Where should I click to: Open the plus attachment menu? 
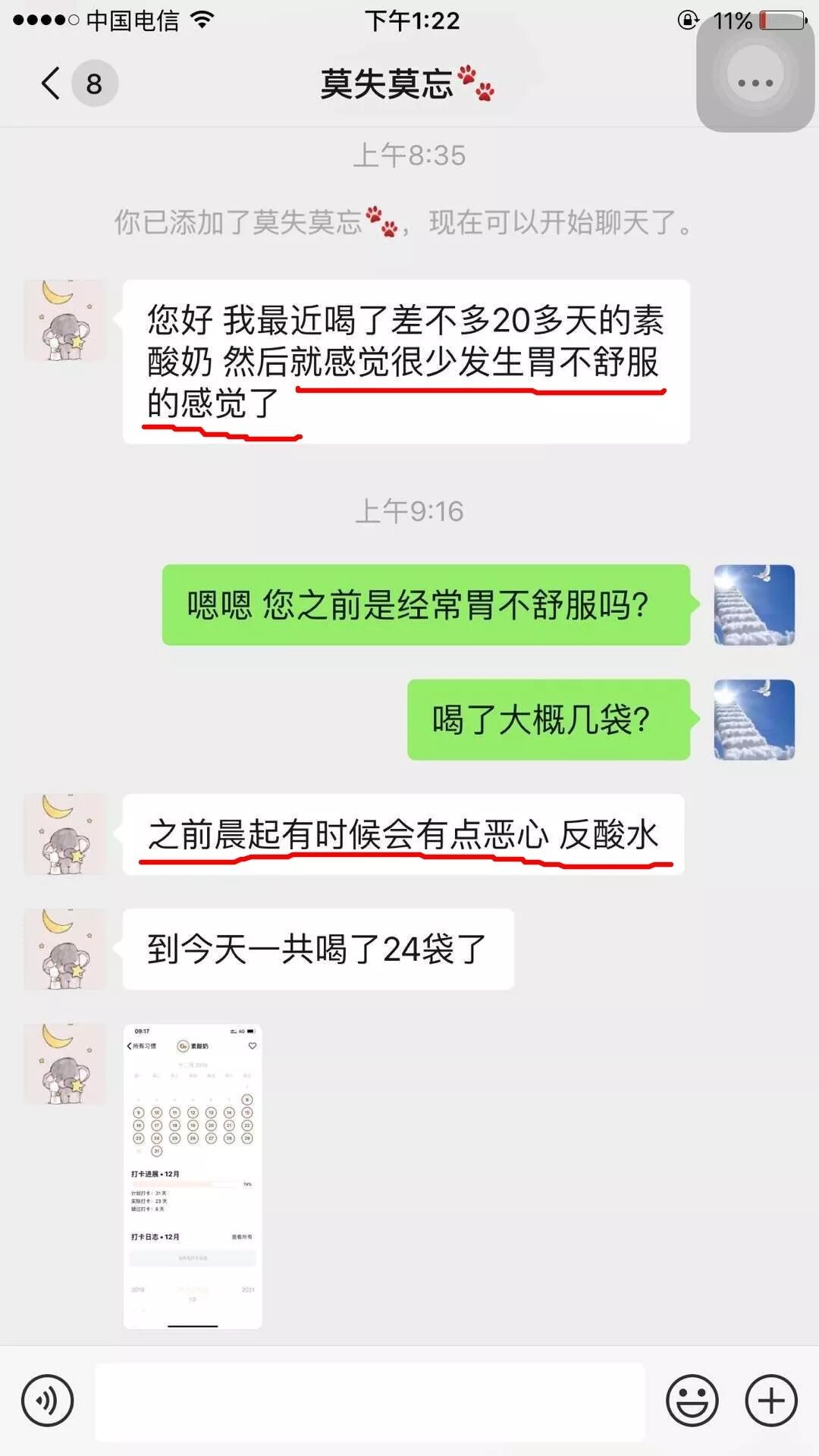[x=771, y=1400]
